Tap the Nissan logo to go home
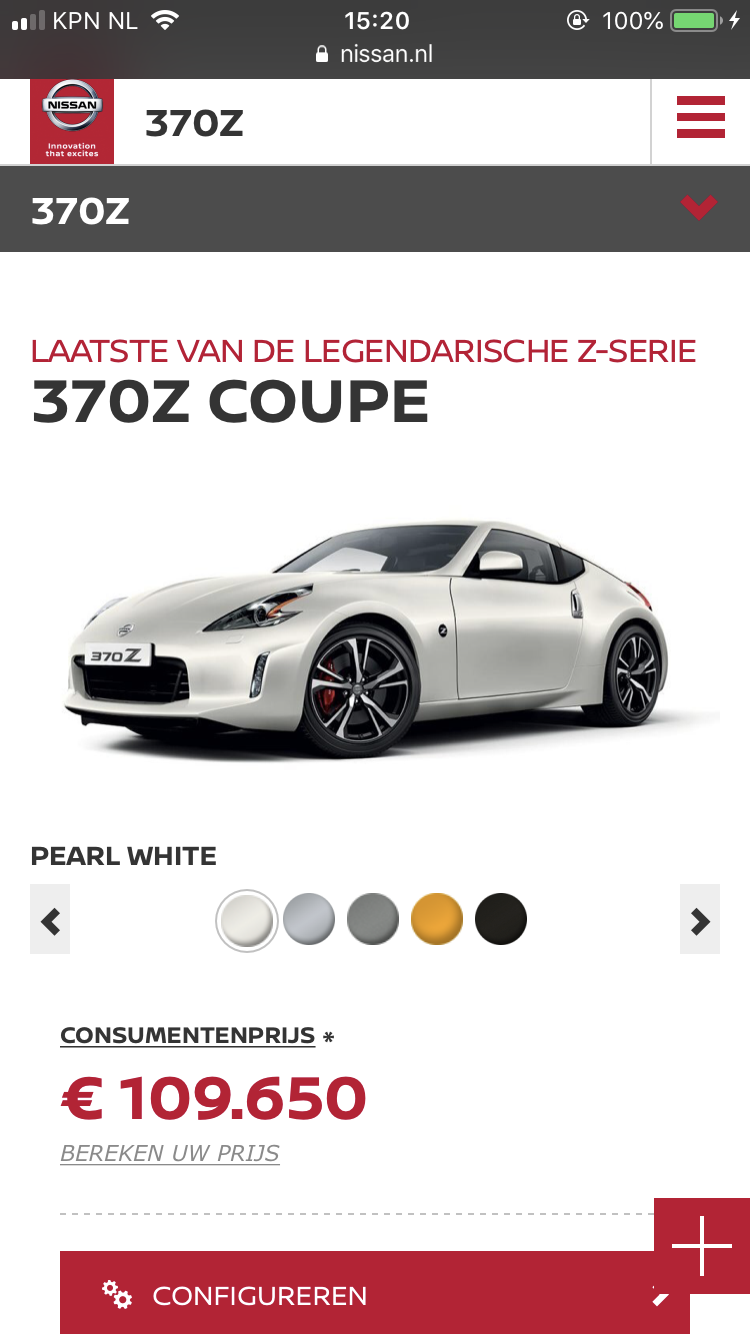750x1334 pixels. point(72,121)
